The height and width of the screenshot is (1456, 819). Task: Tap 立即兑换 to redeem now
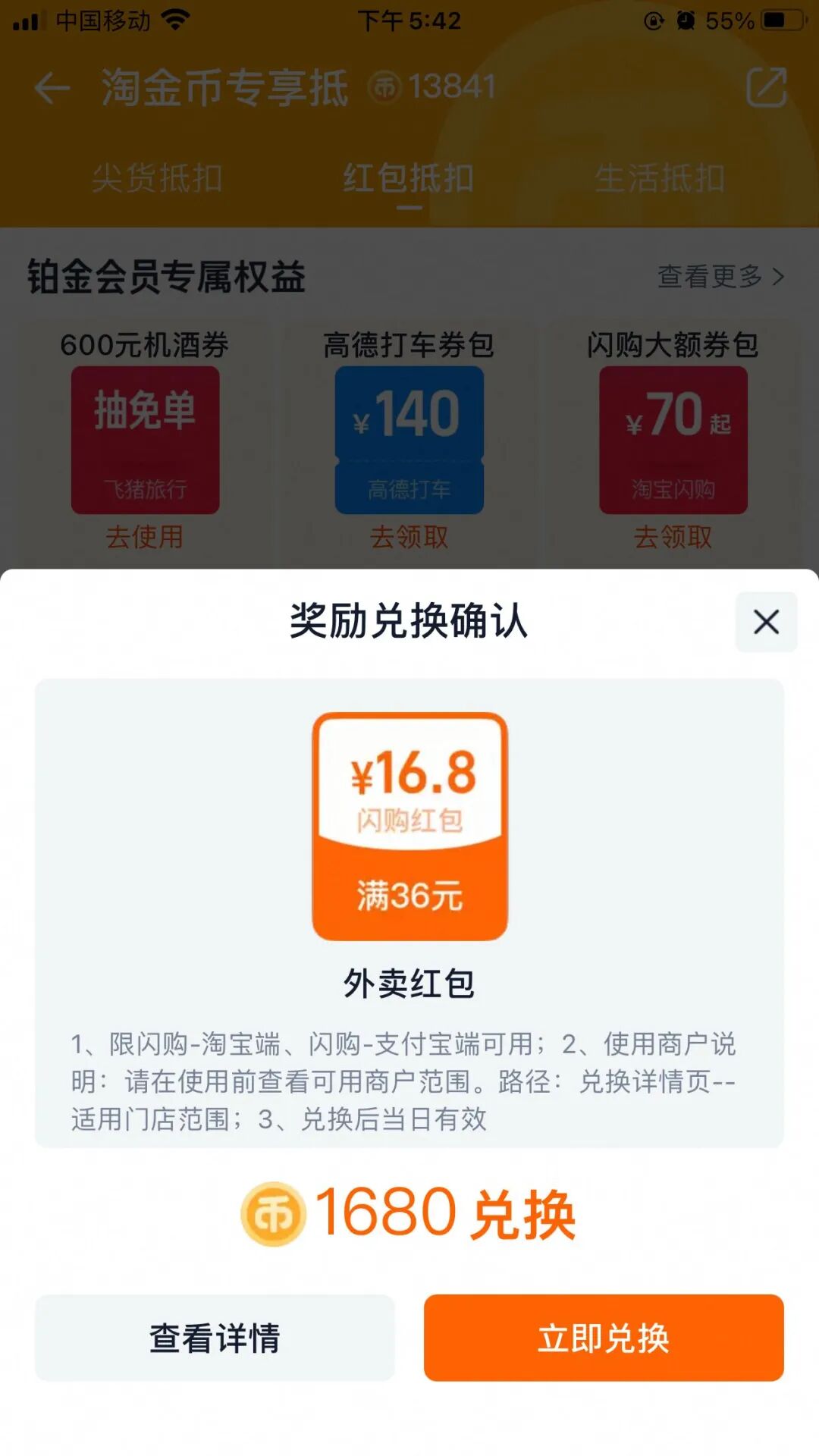603,1338
